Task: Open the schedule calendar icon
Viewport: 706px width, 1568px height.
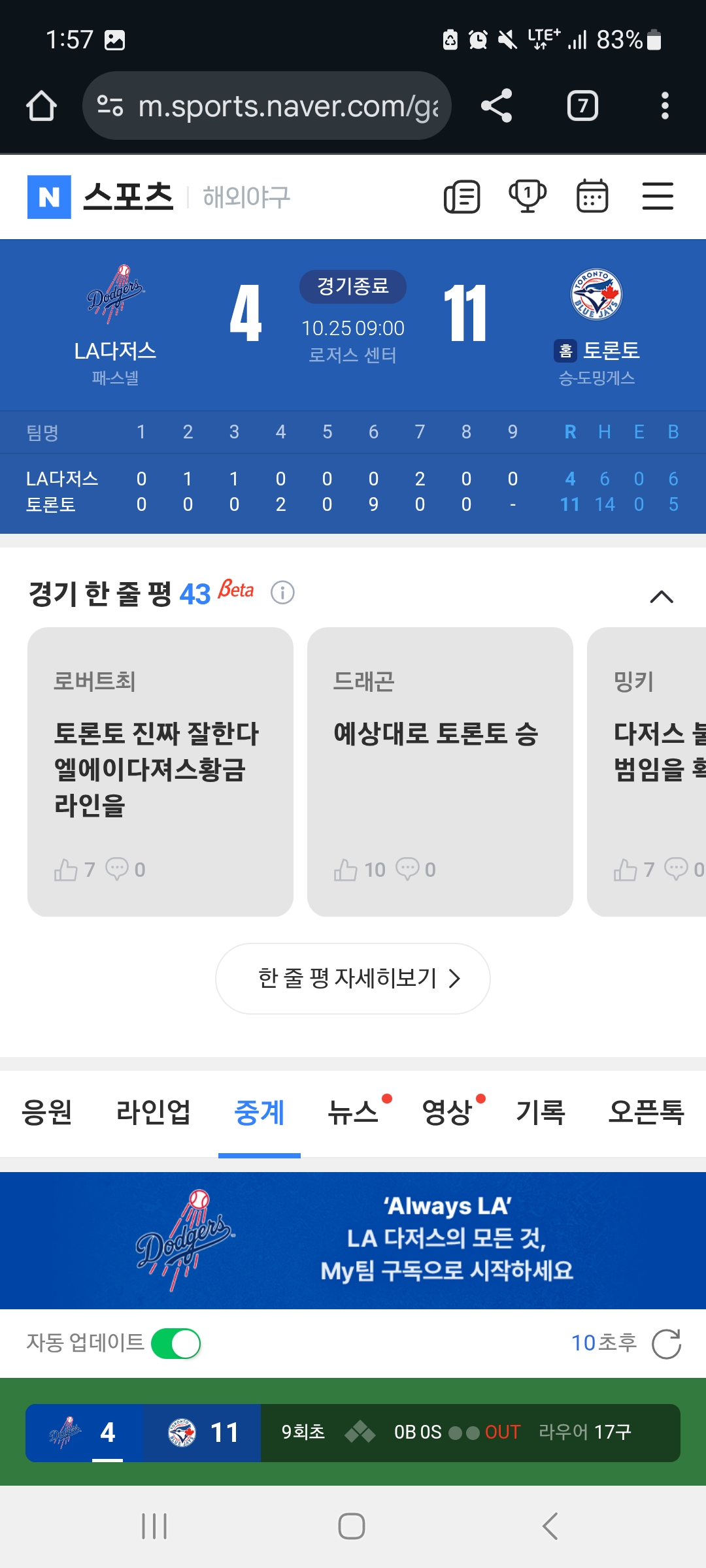Action: tap(592, 197)
